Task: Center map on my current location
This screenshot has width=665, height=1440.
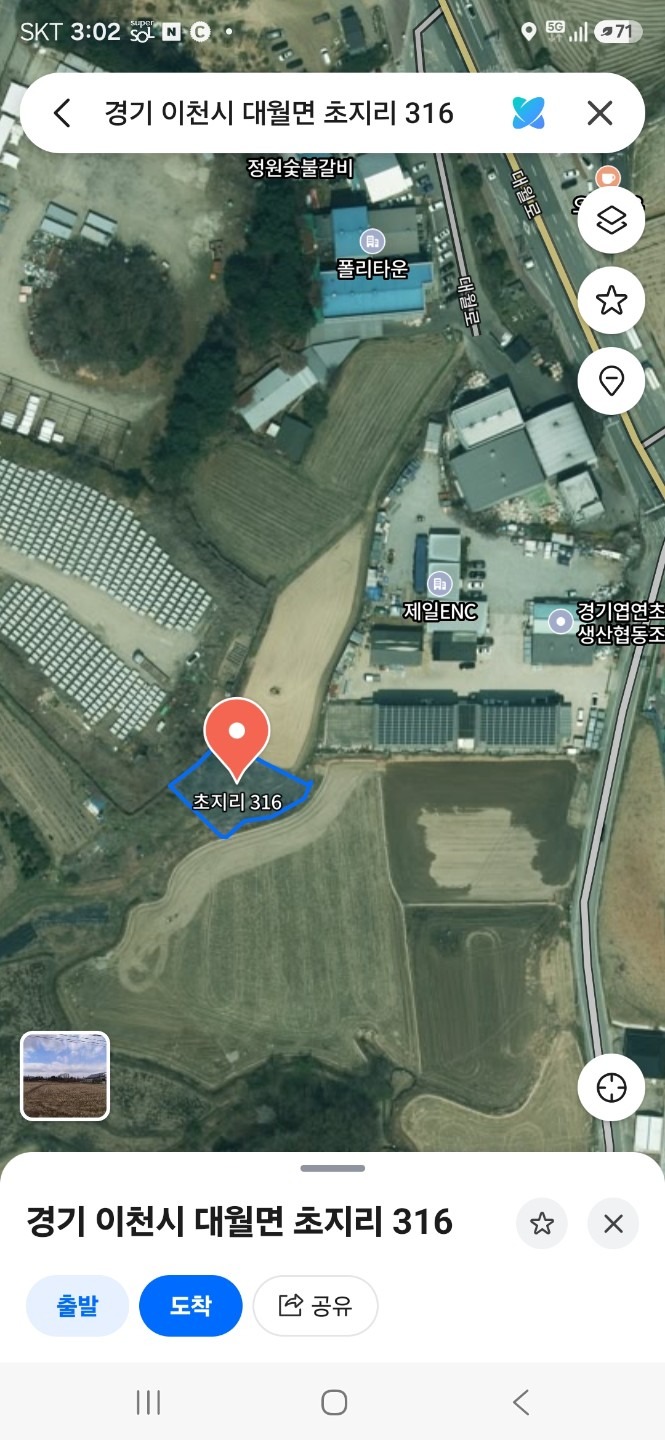Action: (x=611, y=1087)
